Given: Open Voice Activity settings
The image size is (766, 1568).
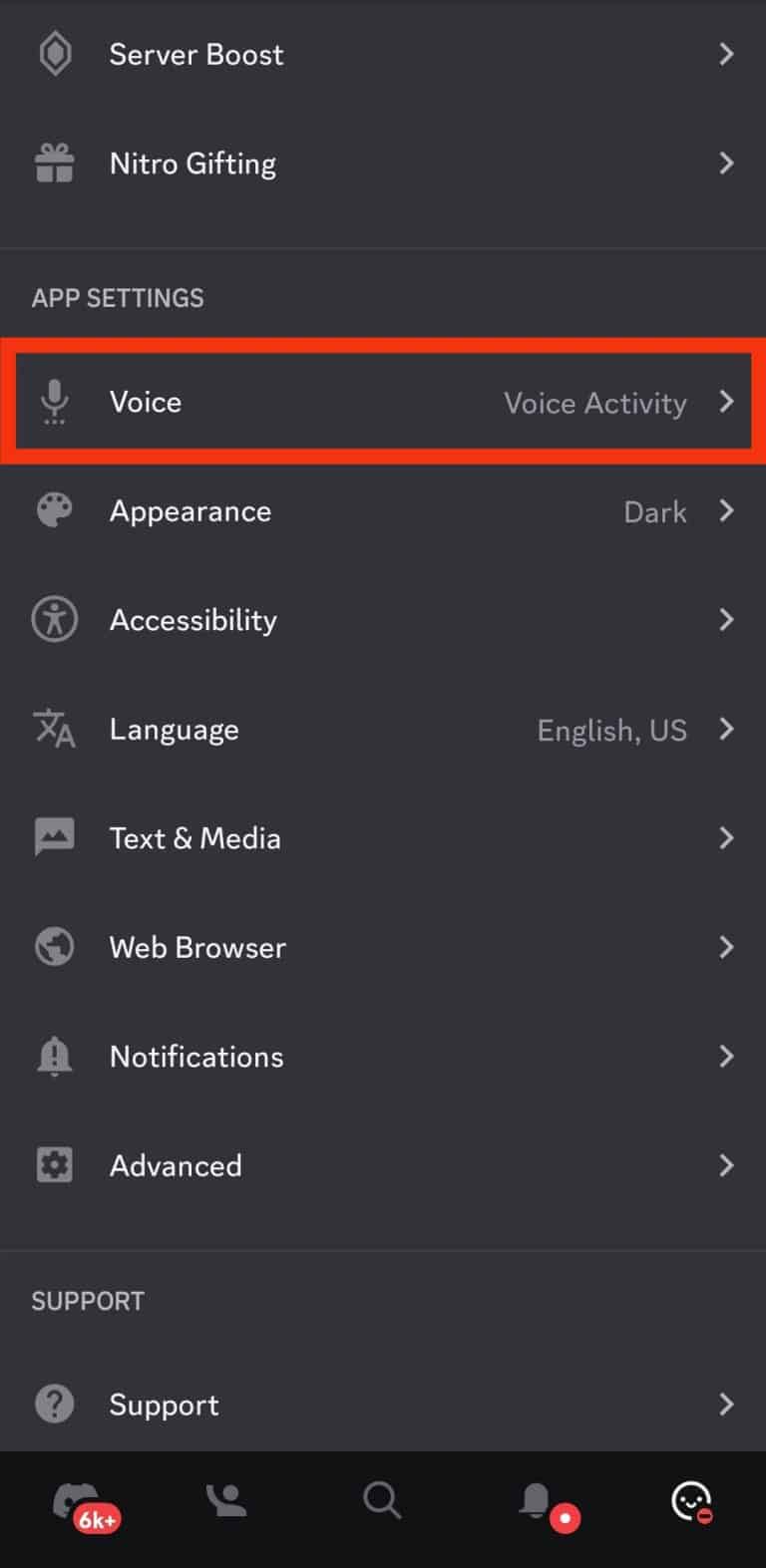Looking at the screenshot, I should (x=595, y=403).
